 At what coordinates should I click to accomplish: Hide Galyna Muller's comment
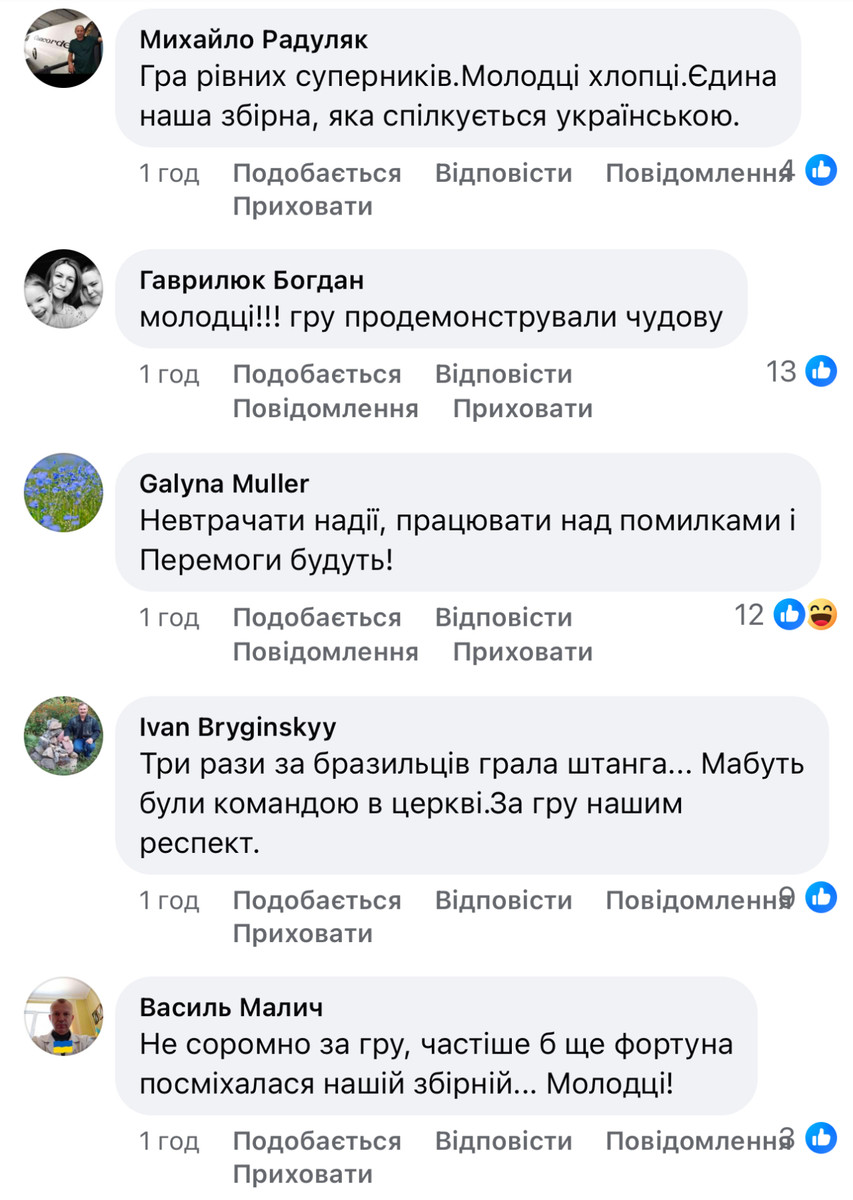point(522,652)
